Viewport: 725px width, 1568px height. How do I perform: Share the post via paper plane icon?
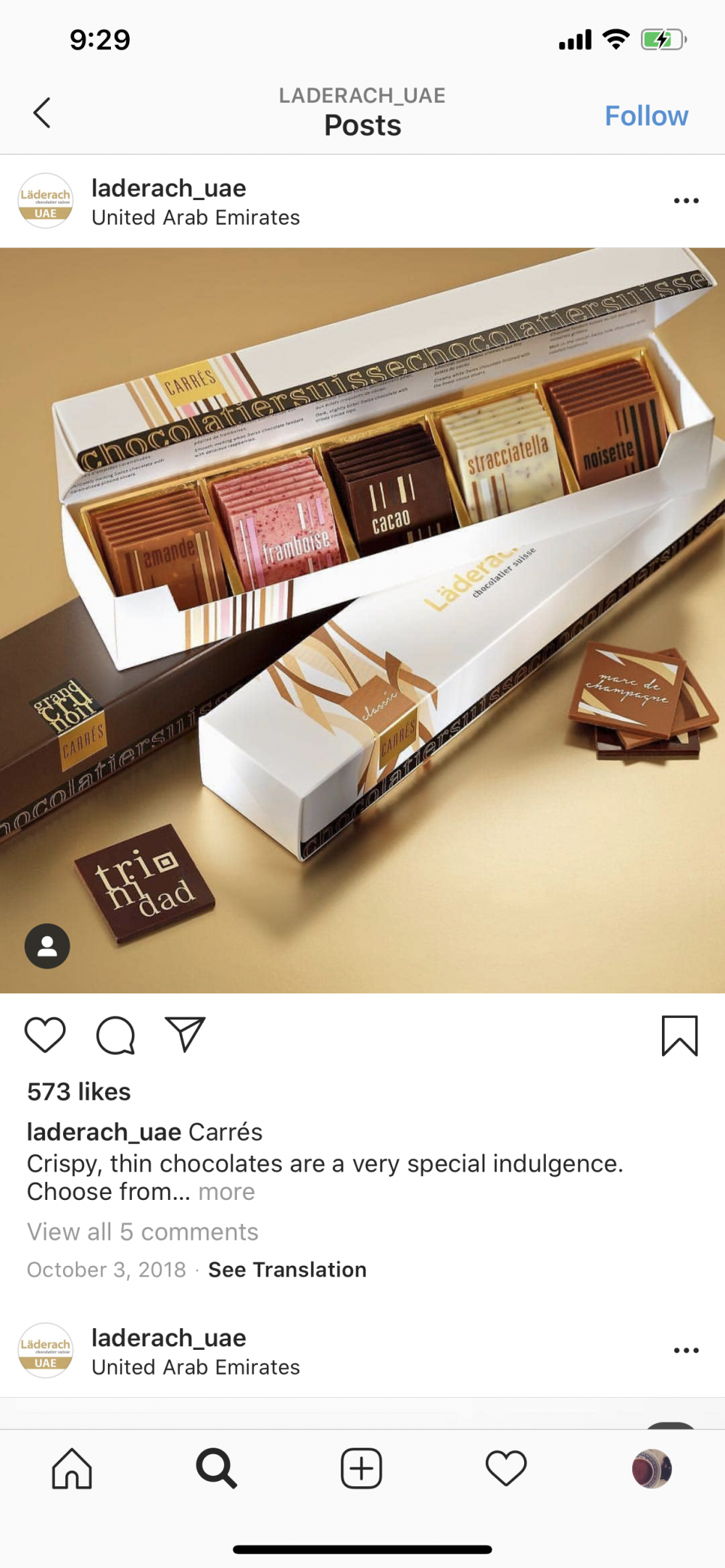point(186,1034)
